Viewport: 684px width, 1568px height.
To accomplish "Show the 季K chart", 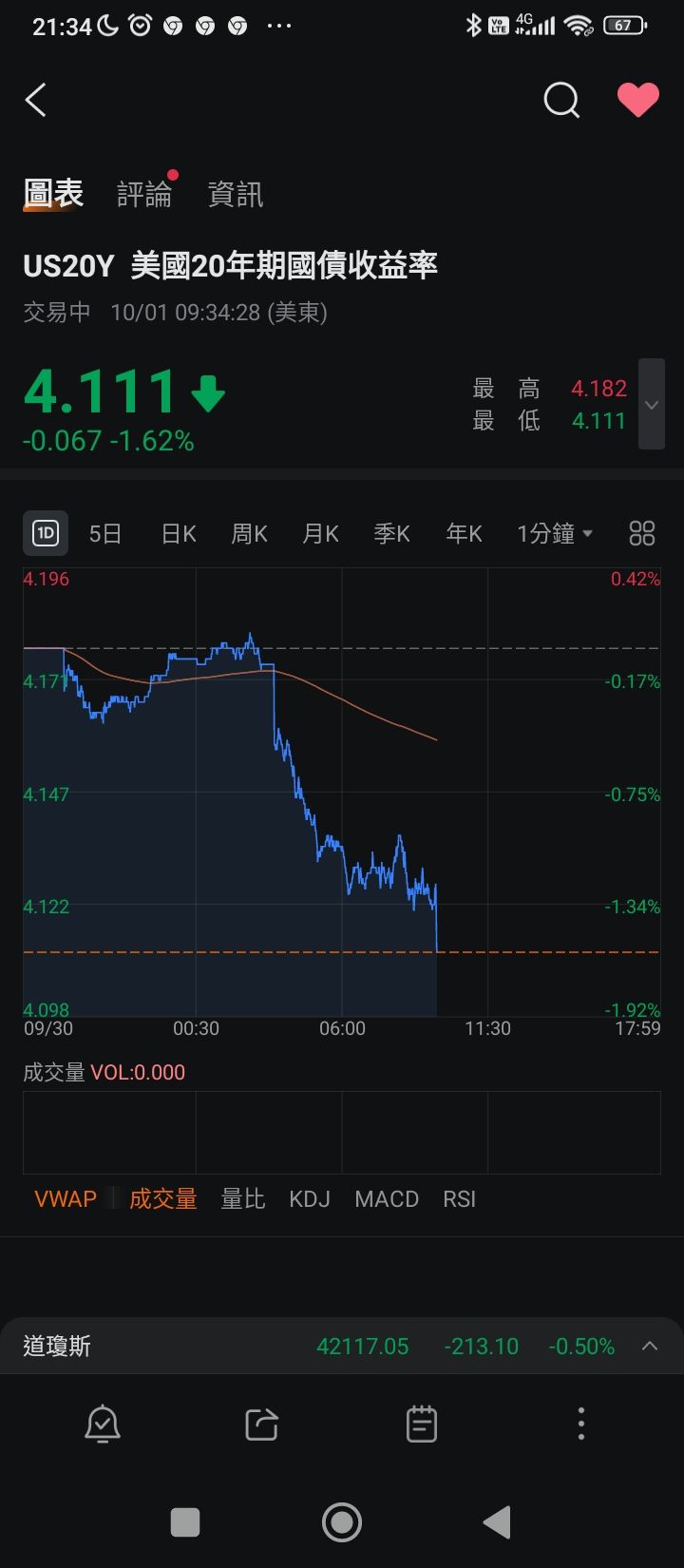I will tap(391, 534).
